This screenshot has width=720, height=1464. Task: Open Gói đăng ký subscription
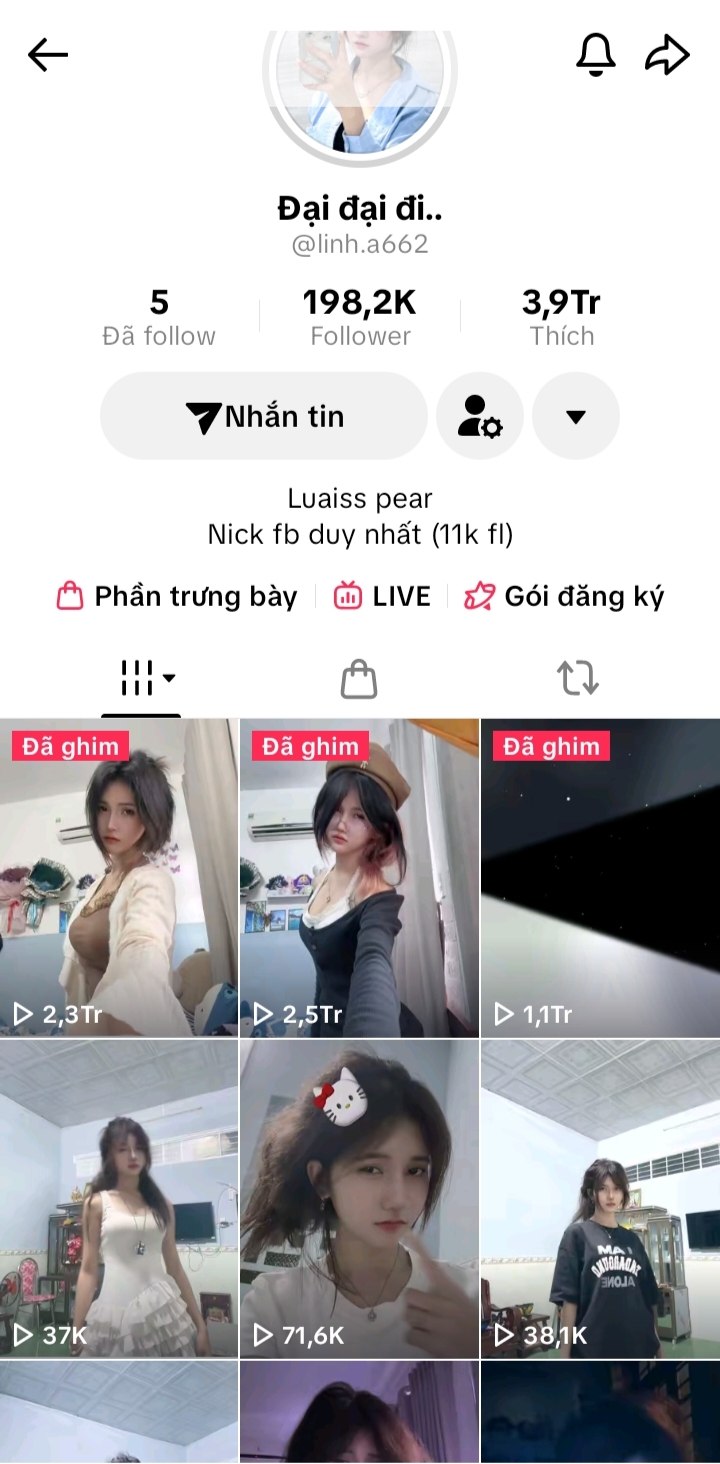[564, 597]
